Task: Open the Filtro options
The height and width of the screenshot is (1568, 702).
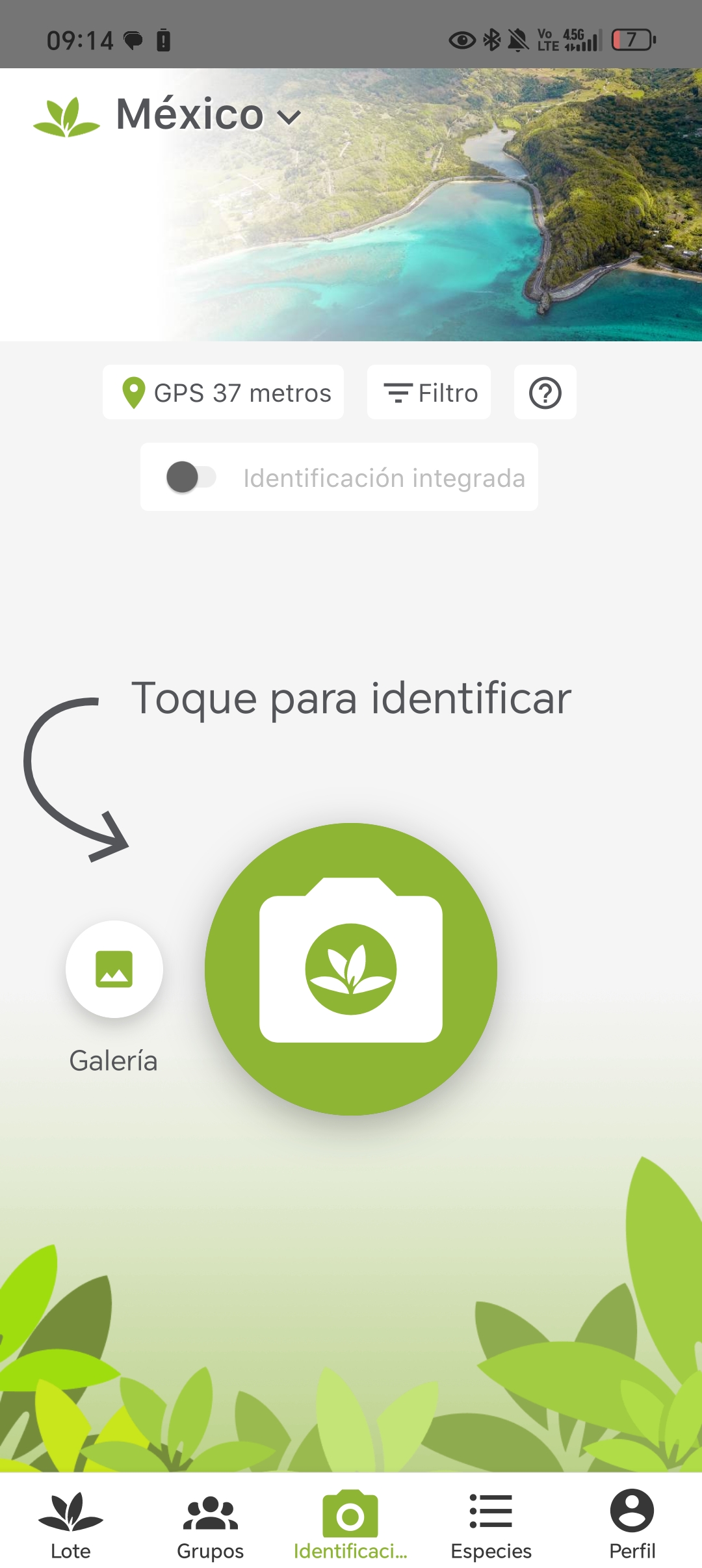Action: (x=429, y=393)
